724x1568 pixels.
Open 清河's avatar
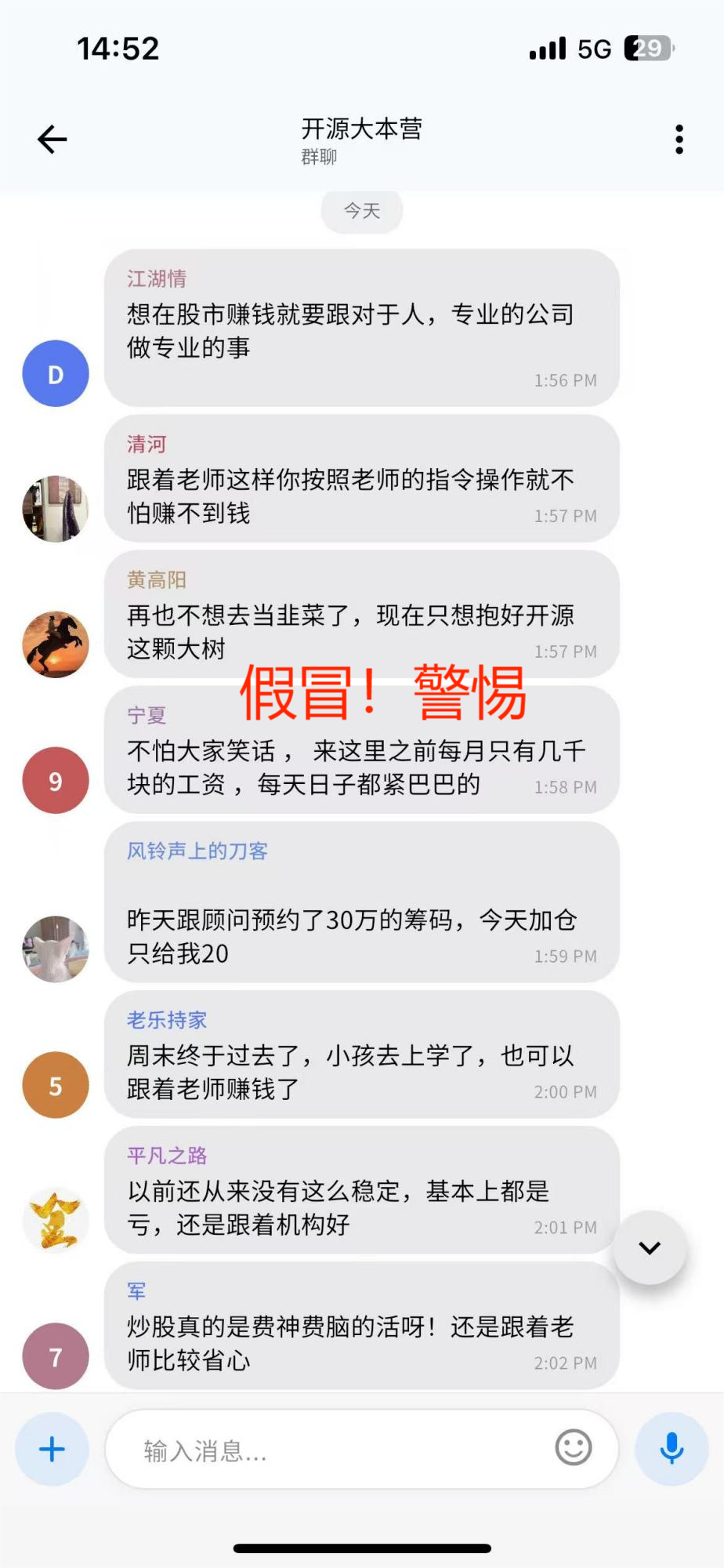[56, 509]
